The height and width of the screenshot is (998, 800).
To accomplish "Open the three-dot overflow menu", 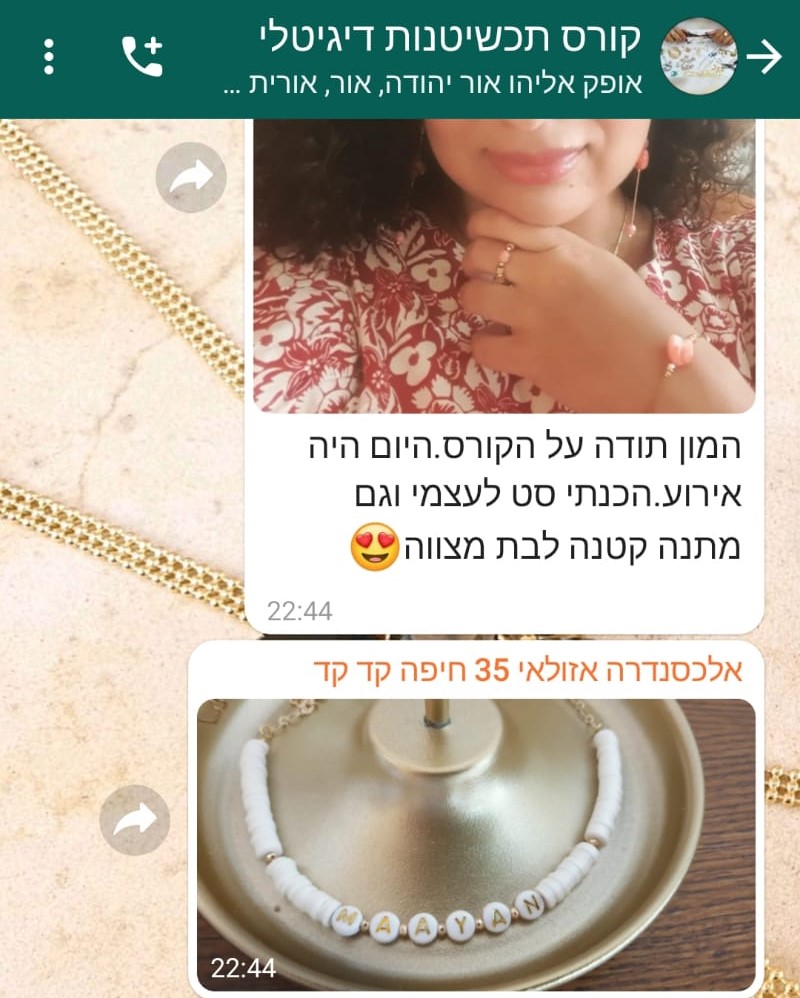I will click(49, 57).
